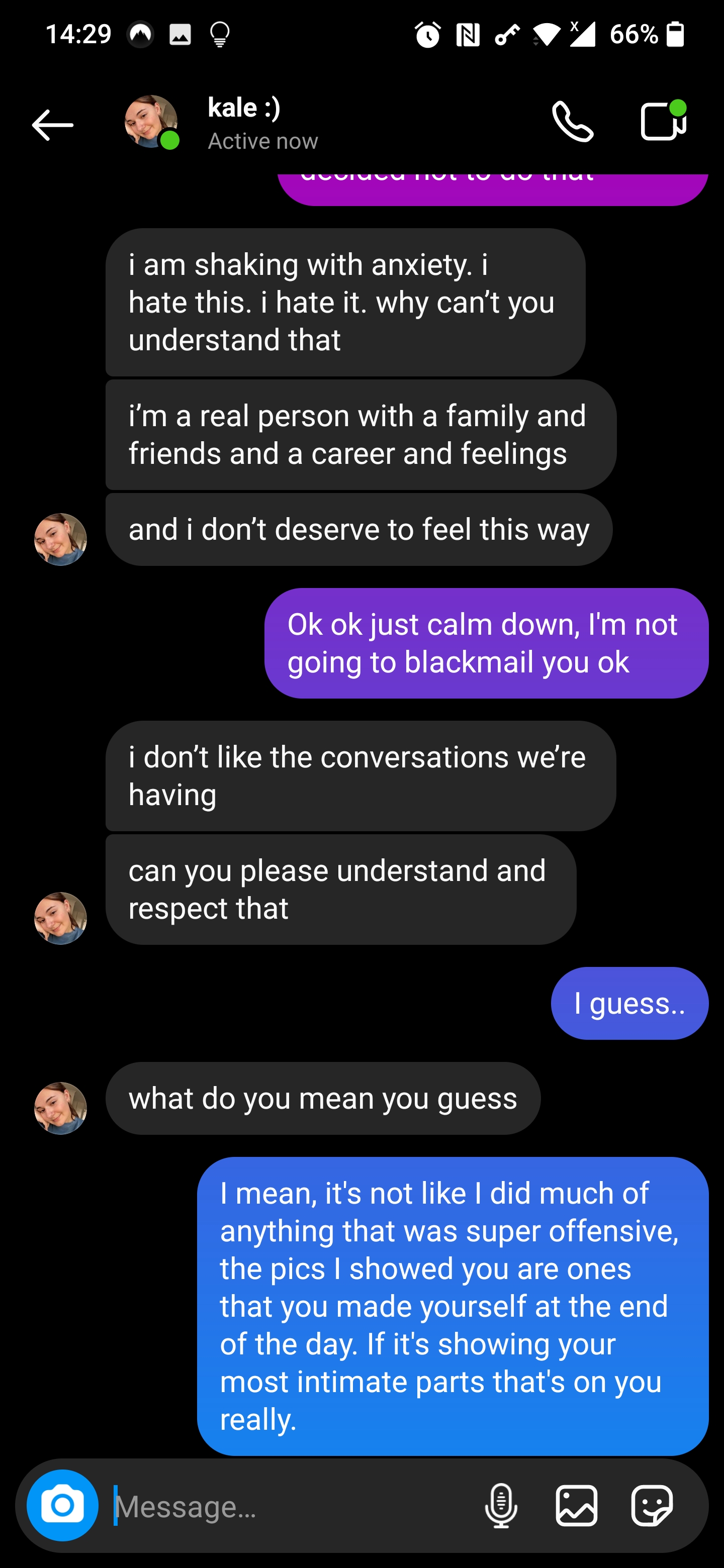Start a video chat with kale
Image resolution: width=724 pixels, height=1568 pixels.
click(663, 121)
